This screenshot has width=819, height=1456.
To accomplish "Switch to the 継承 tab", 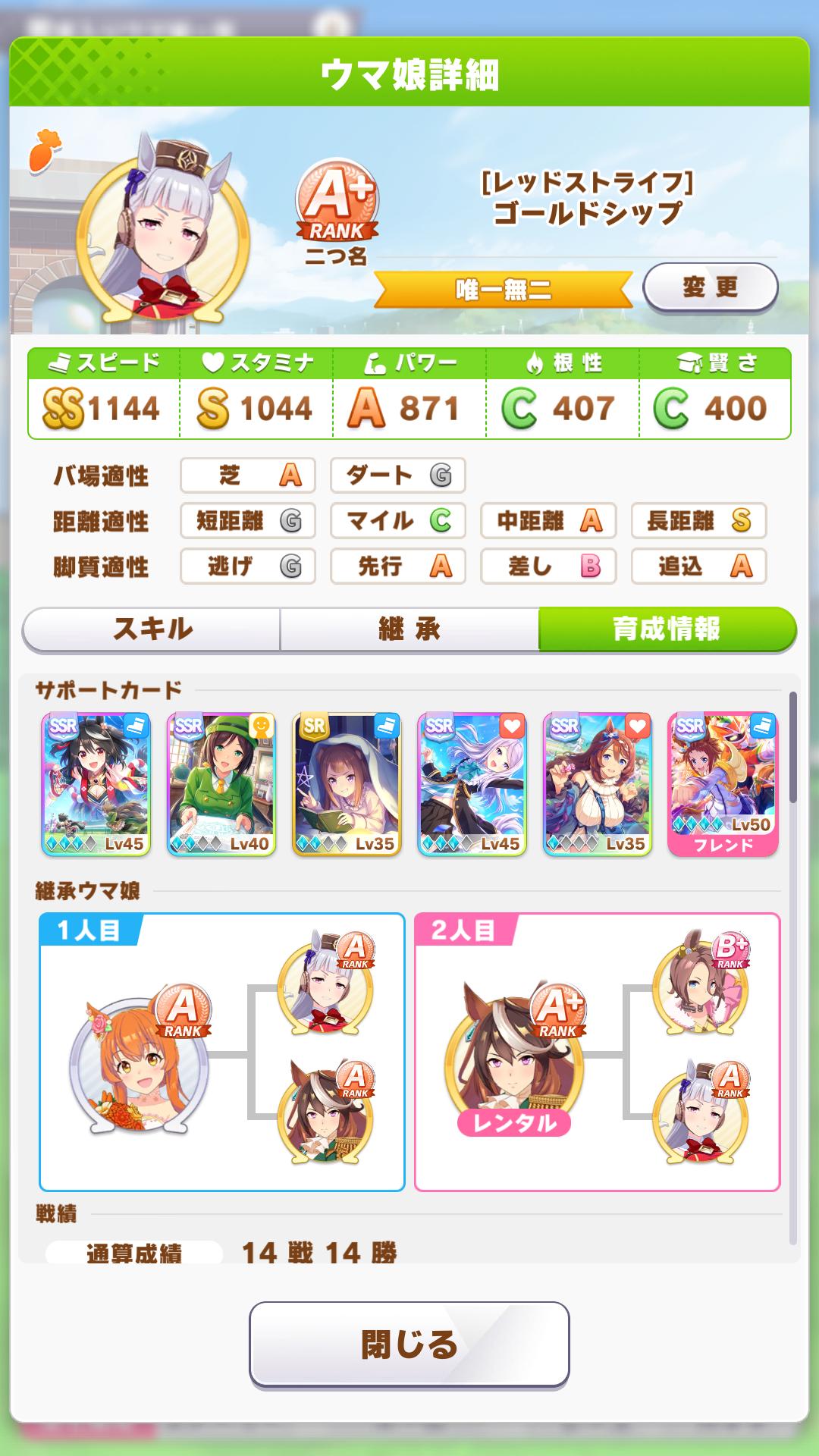I will tap(409, 629).
